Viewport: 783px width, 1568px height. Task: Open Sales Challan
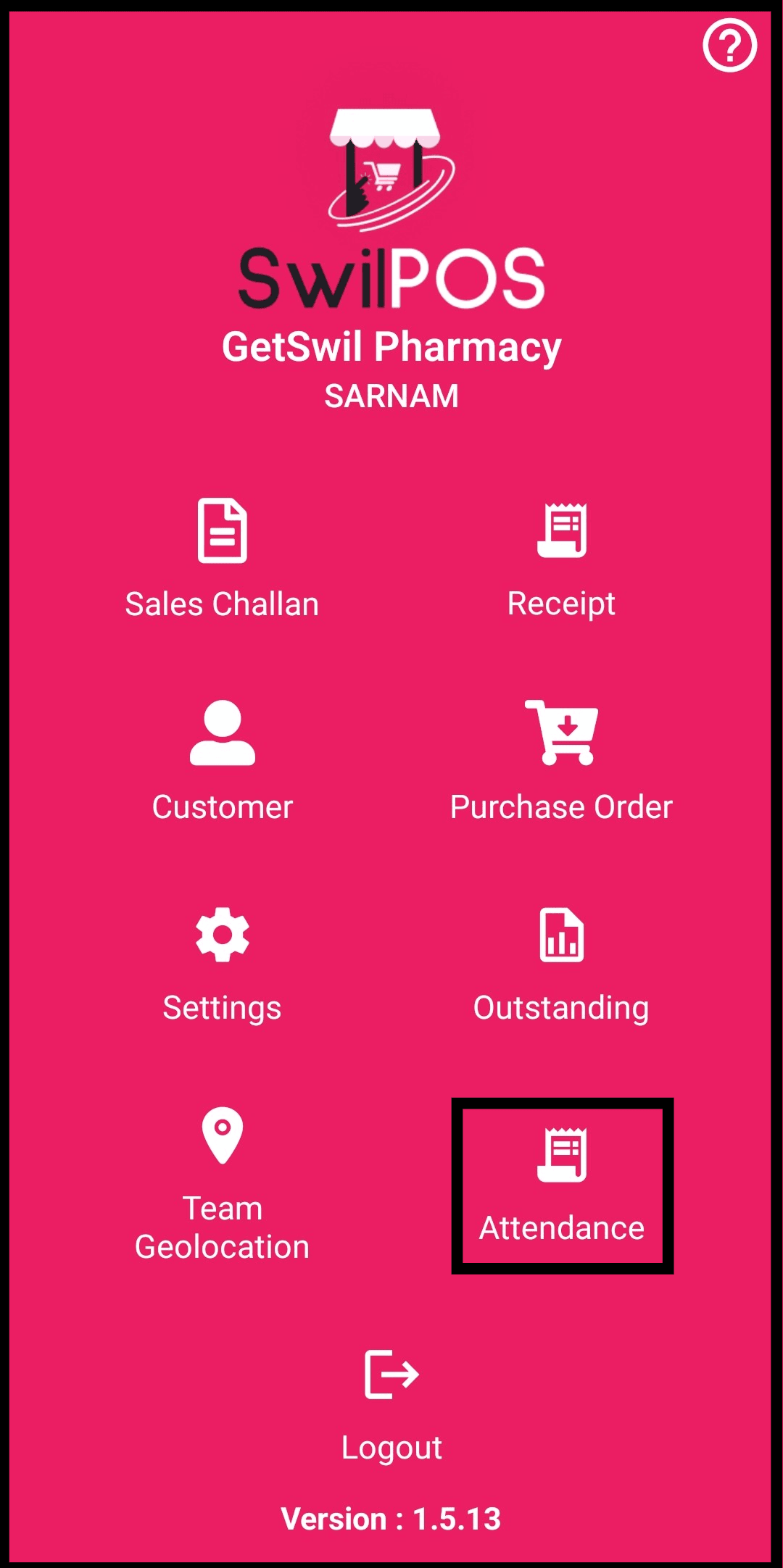click(222, 558)
